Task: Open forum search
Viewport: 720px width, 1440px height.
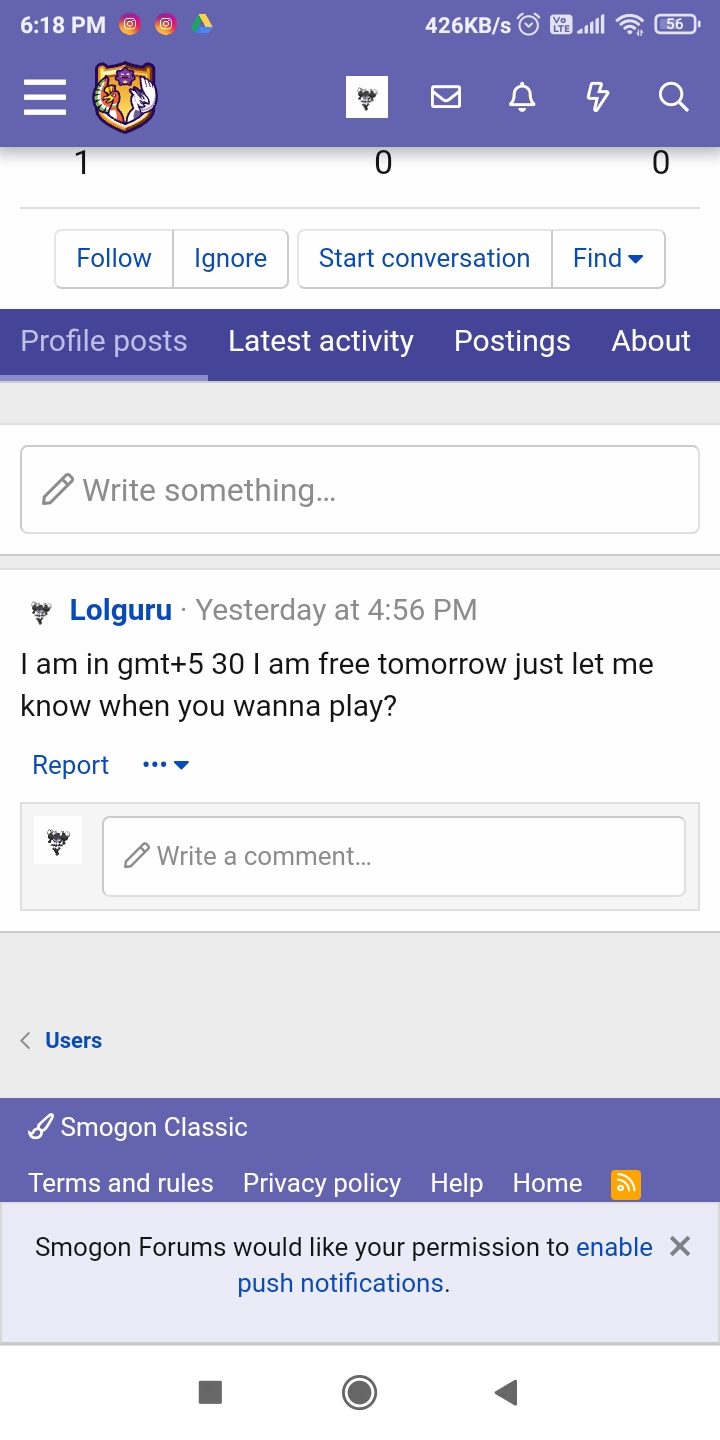Action: pyautogui.click(x=674, y=97)
